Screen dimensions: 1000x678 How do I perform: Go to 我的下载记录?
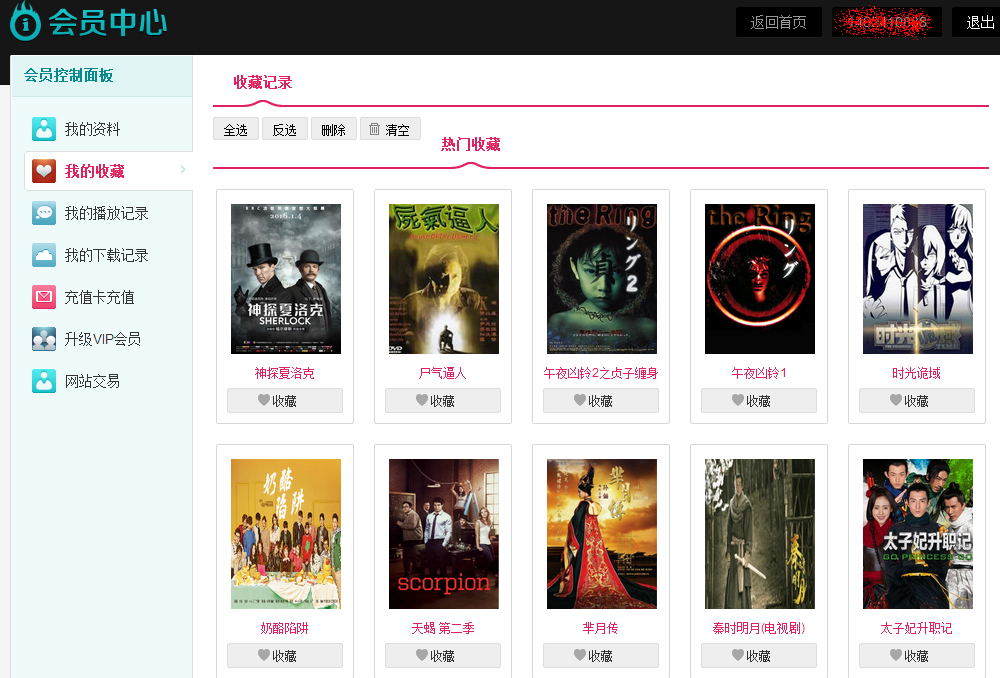(106, 256)
